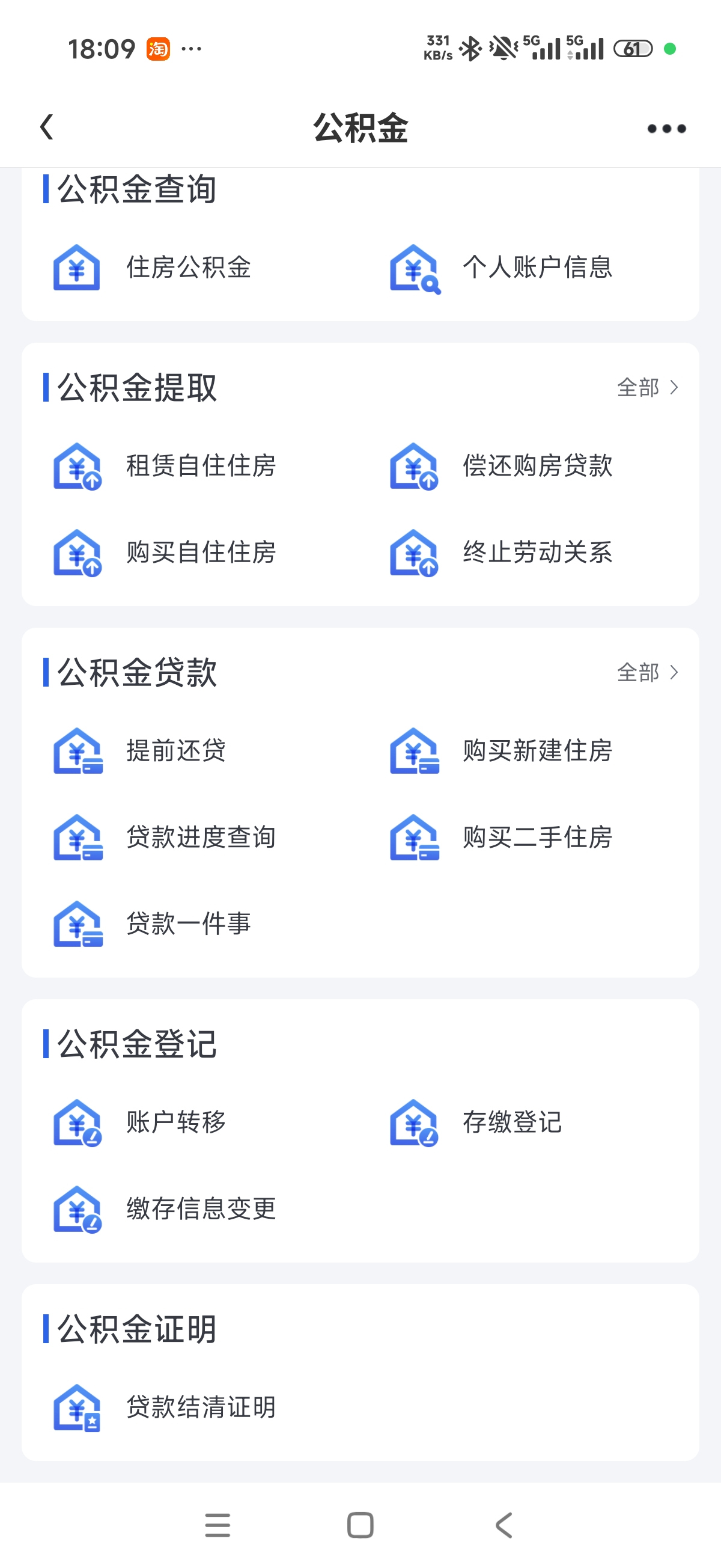Tap 贷款一件事 entry
Viewport: 721px width, 1568px height.
[x=188, y=923]
